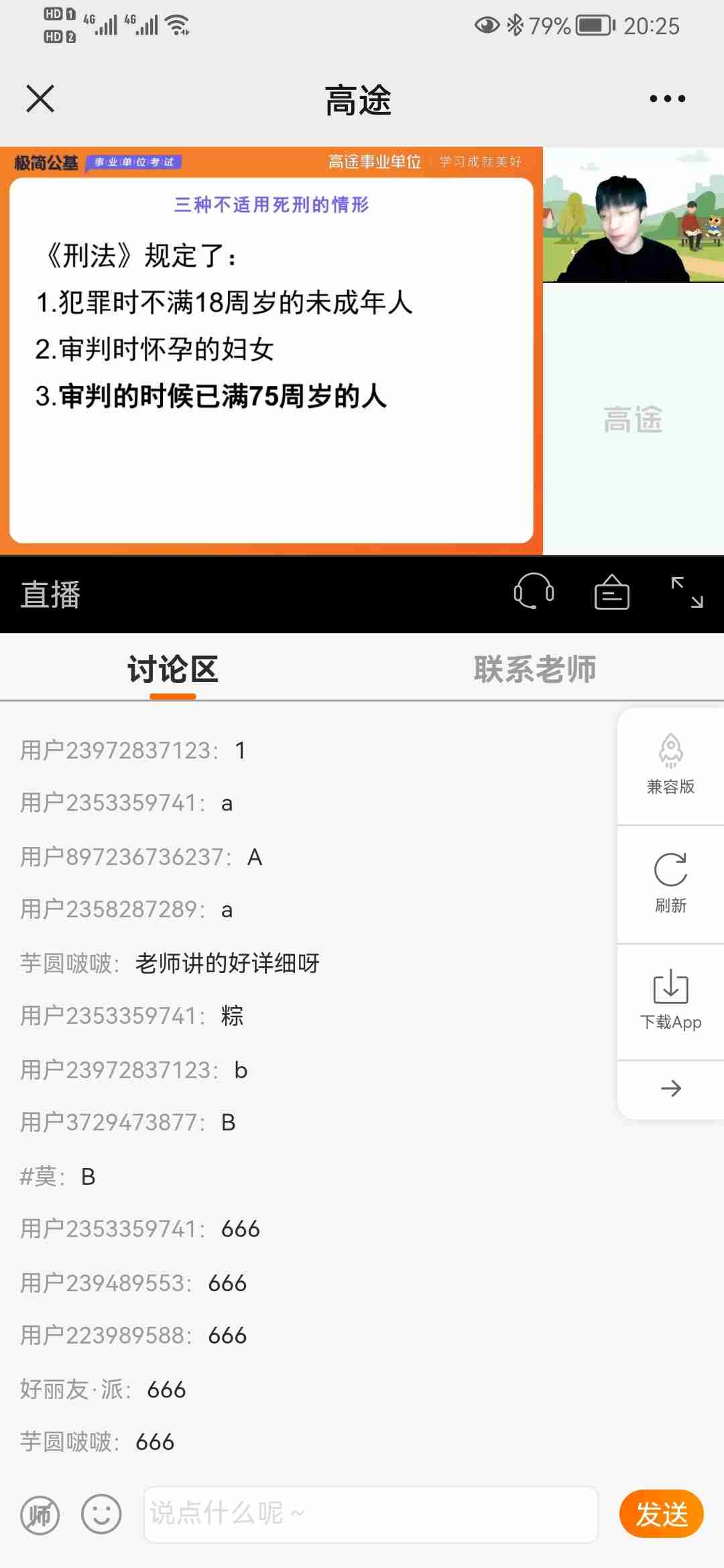
Task: Tap the headset customer service icon
Action: pyautogui.click(x=534, y=592)
